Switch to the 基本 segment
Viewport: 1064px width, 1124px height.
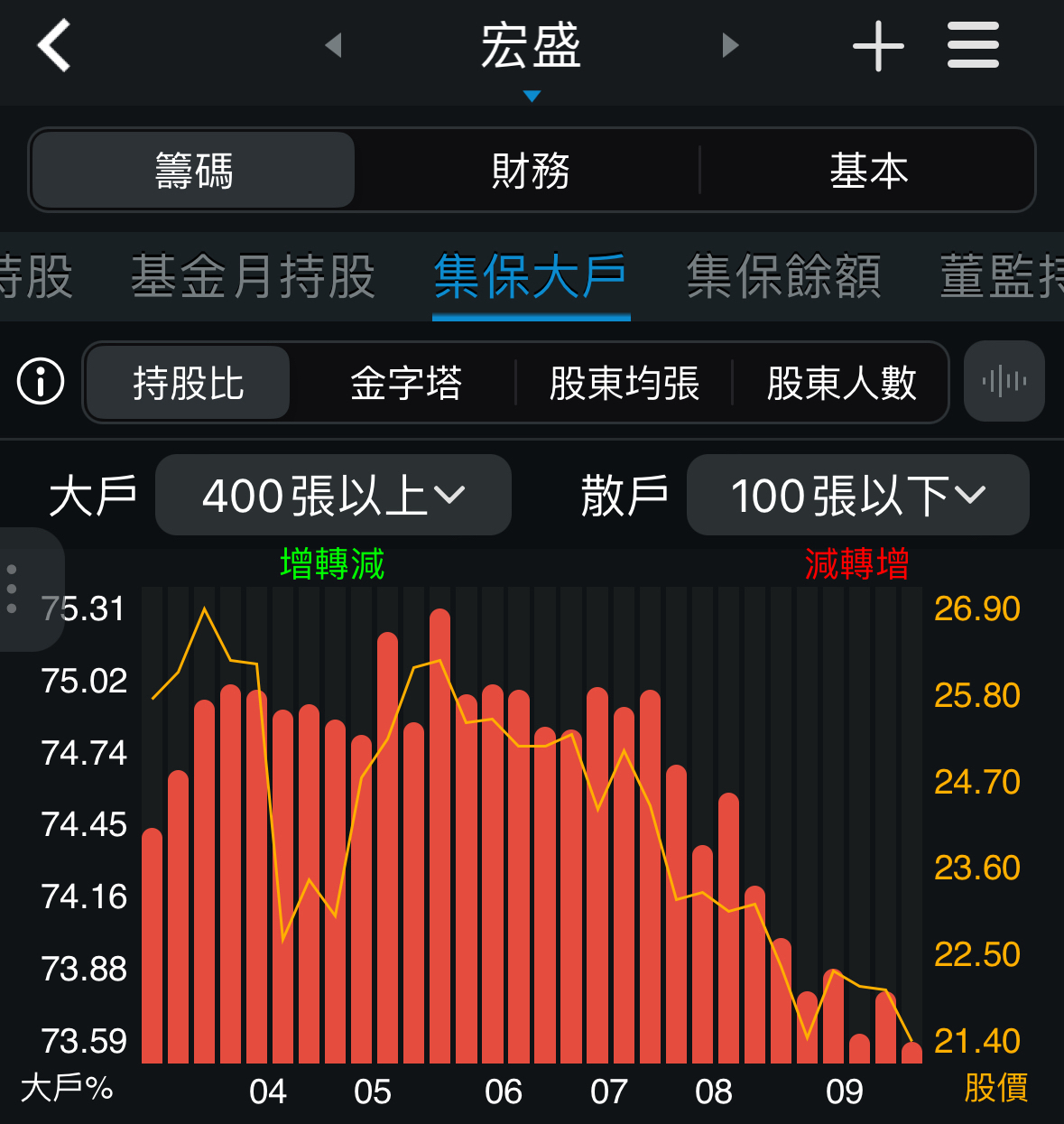868,171
